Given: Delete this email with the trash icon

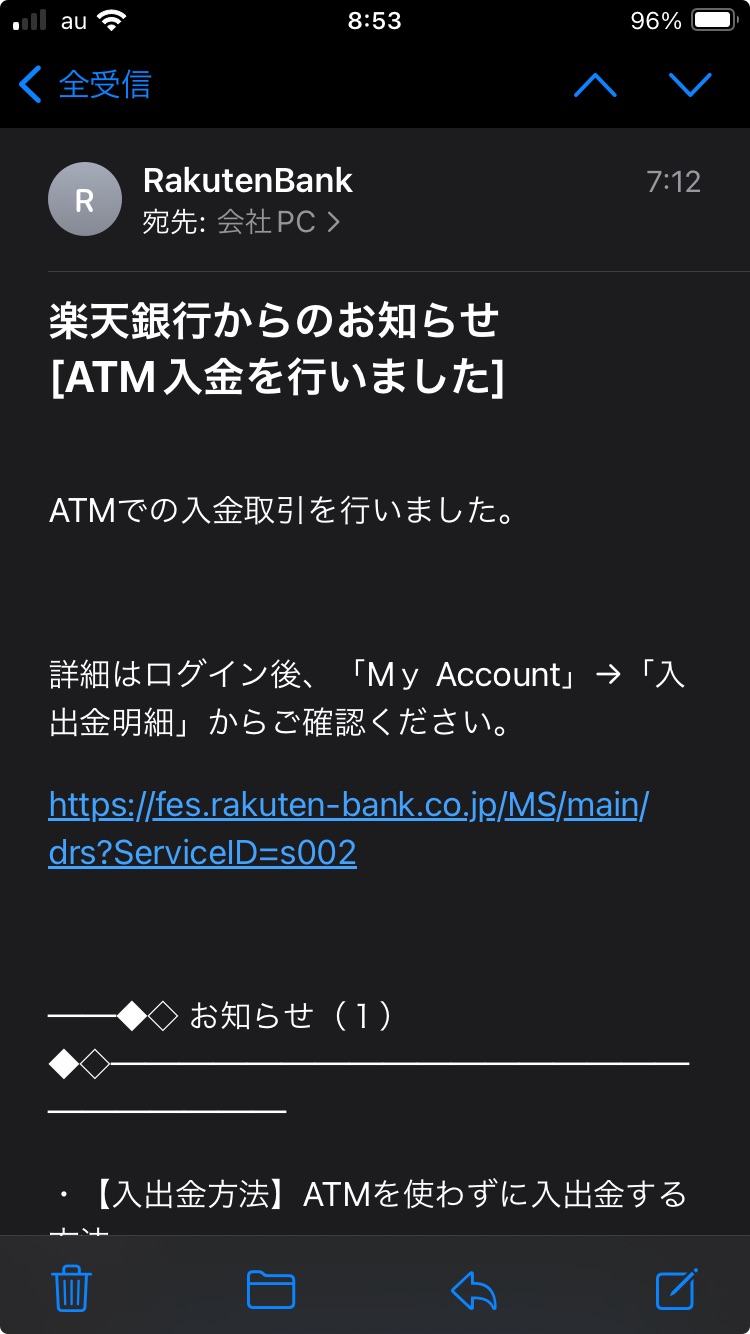Looking at the screenshot, I should pyautogui.click(x=72, y=1289).
